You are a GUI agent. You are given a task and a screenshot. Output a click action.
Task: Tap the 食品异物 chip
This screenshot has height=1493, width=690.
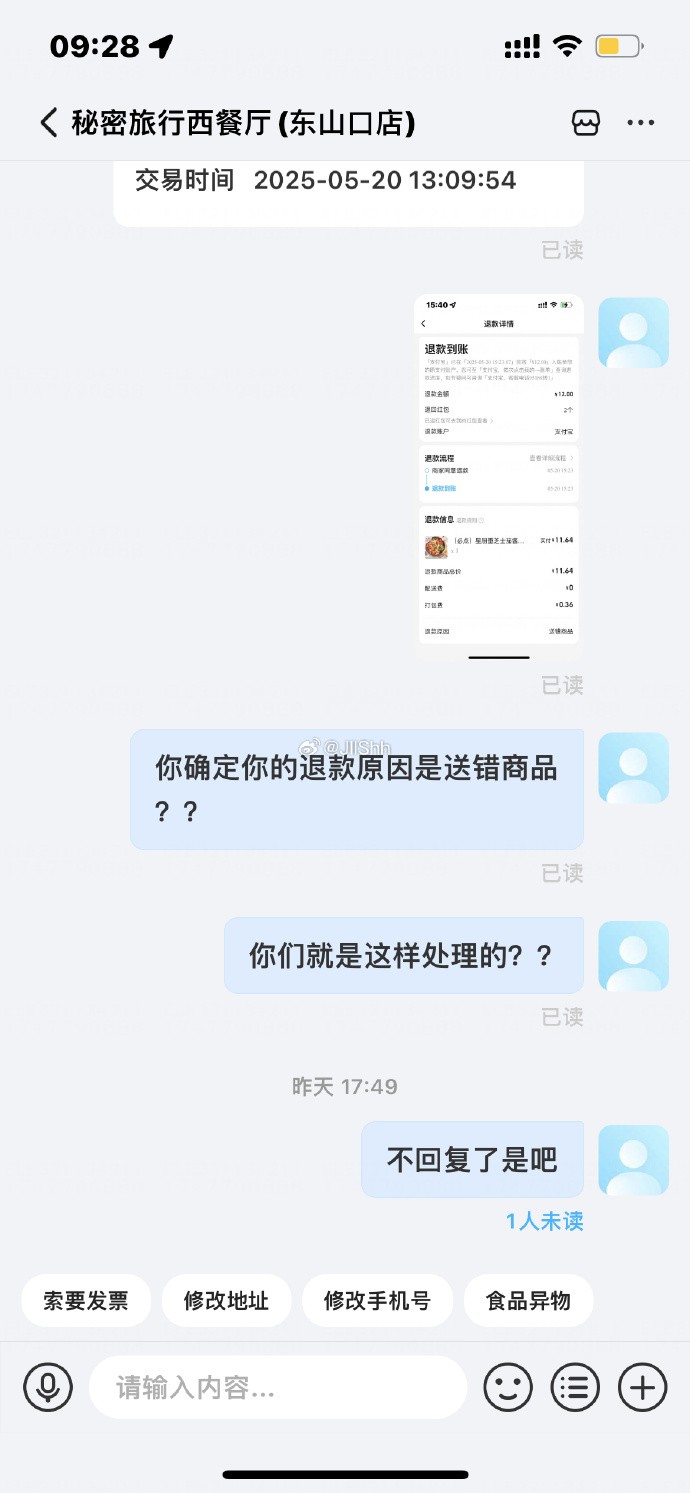528,1301
